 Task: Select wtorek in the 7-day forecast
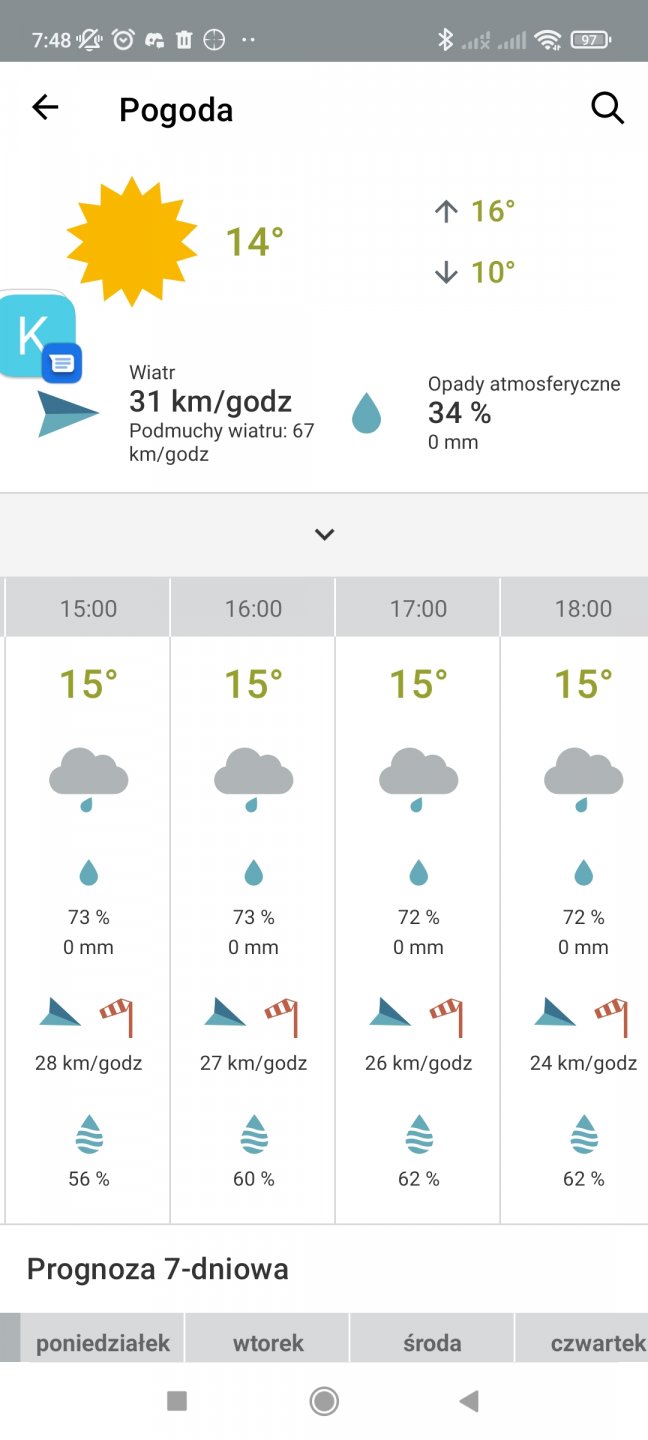268,1342
